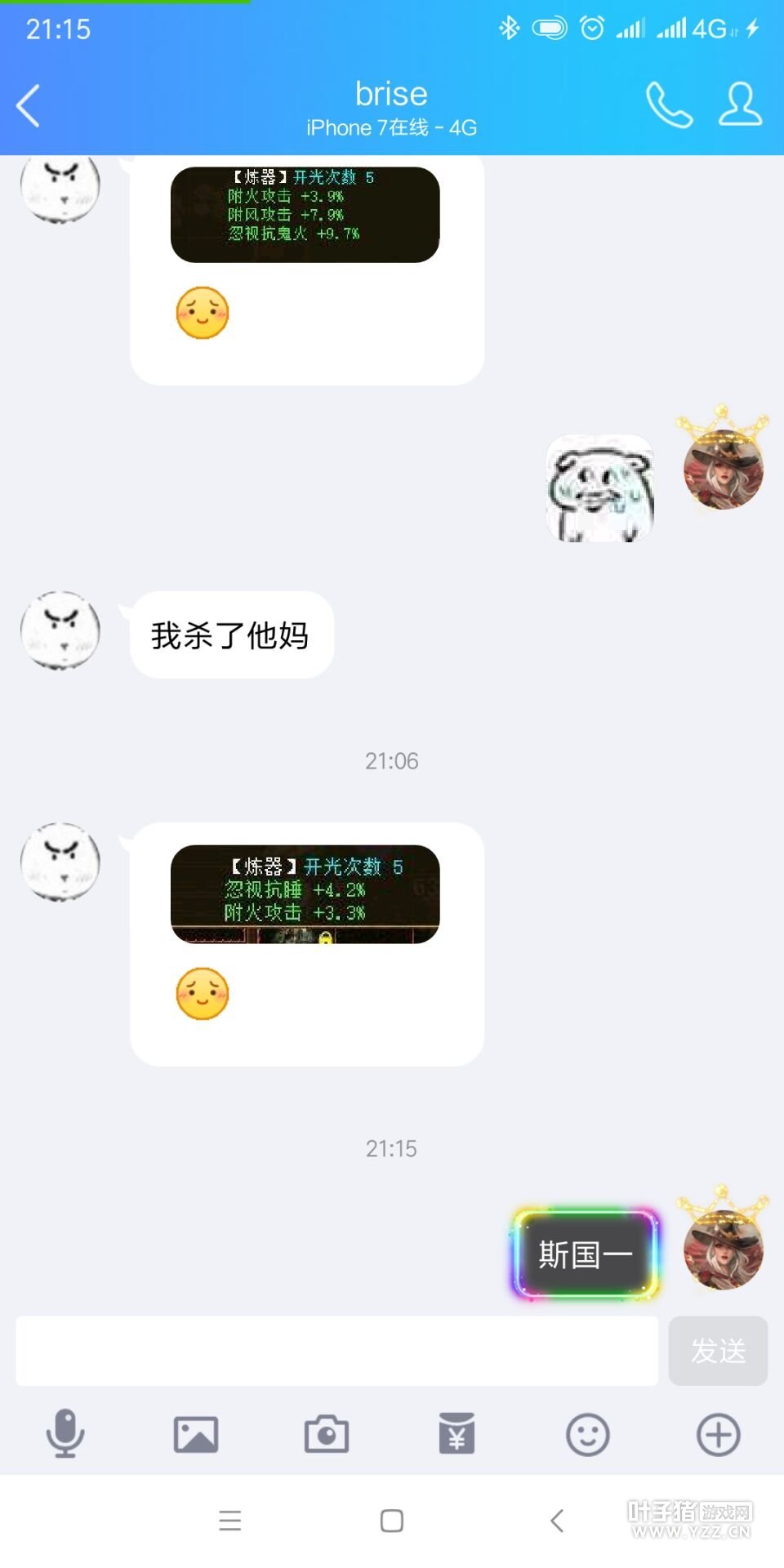Go to the system home screen

(x=392, y=1521)
